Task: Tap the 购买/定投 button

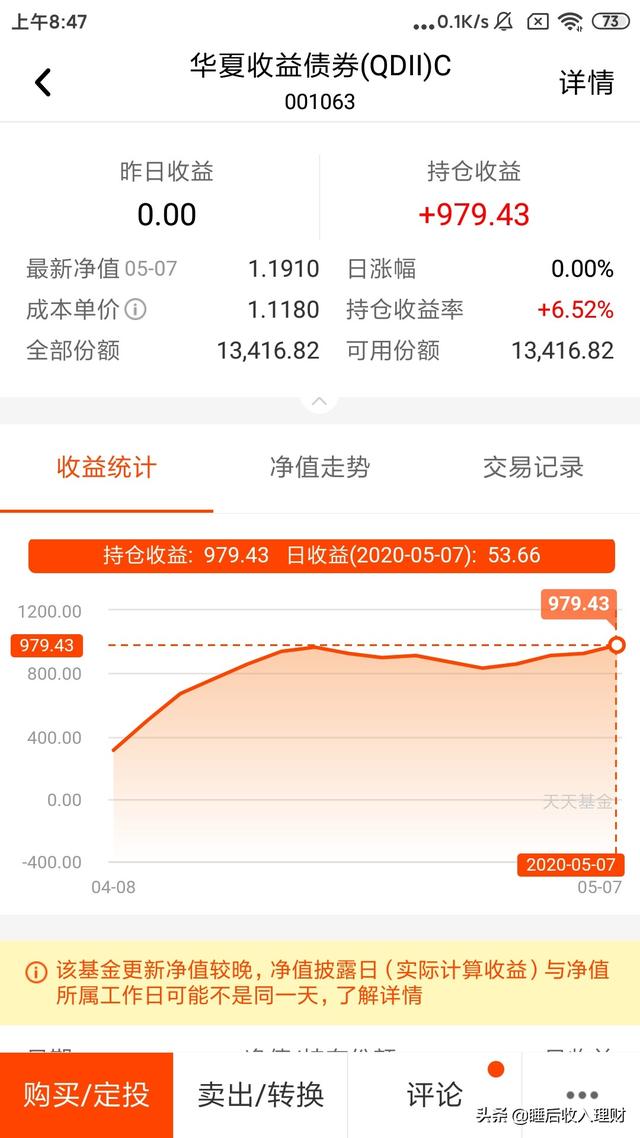Action: pyautogui.click(x=86, y=1094)
